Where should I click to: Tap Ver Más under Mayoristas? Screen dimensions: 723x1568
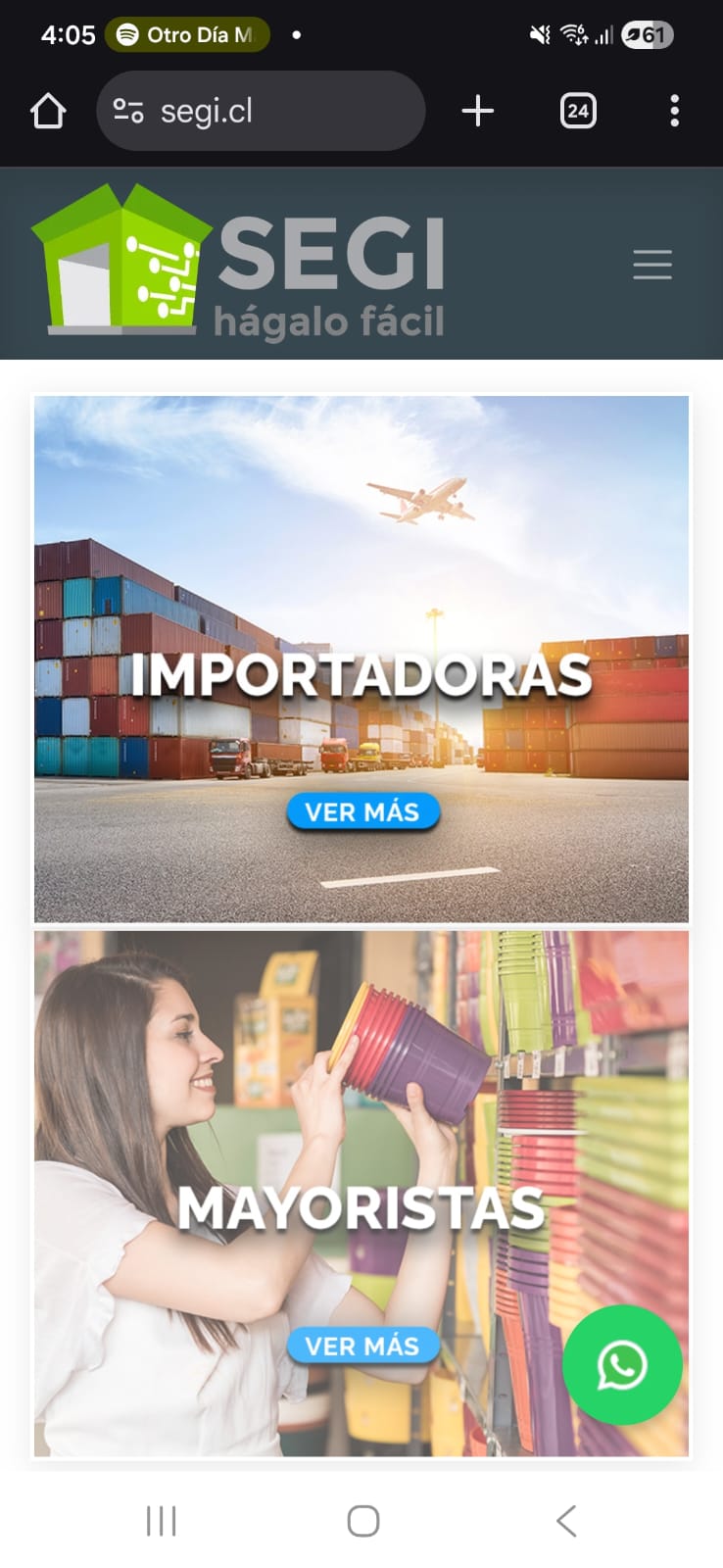pos(362,1347)
